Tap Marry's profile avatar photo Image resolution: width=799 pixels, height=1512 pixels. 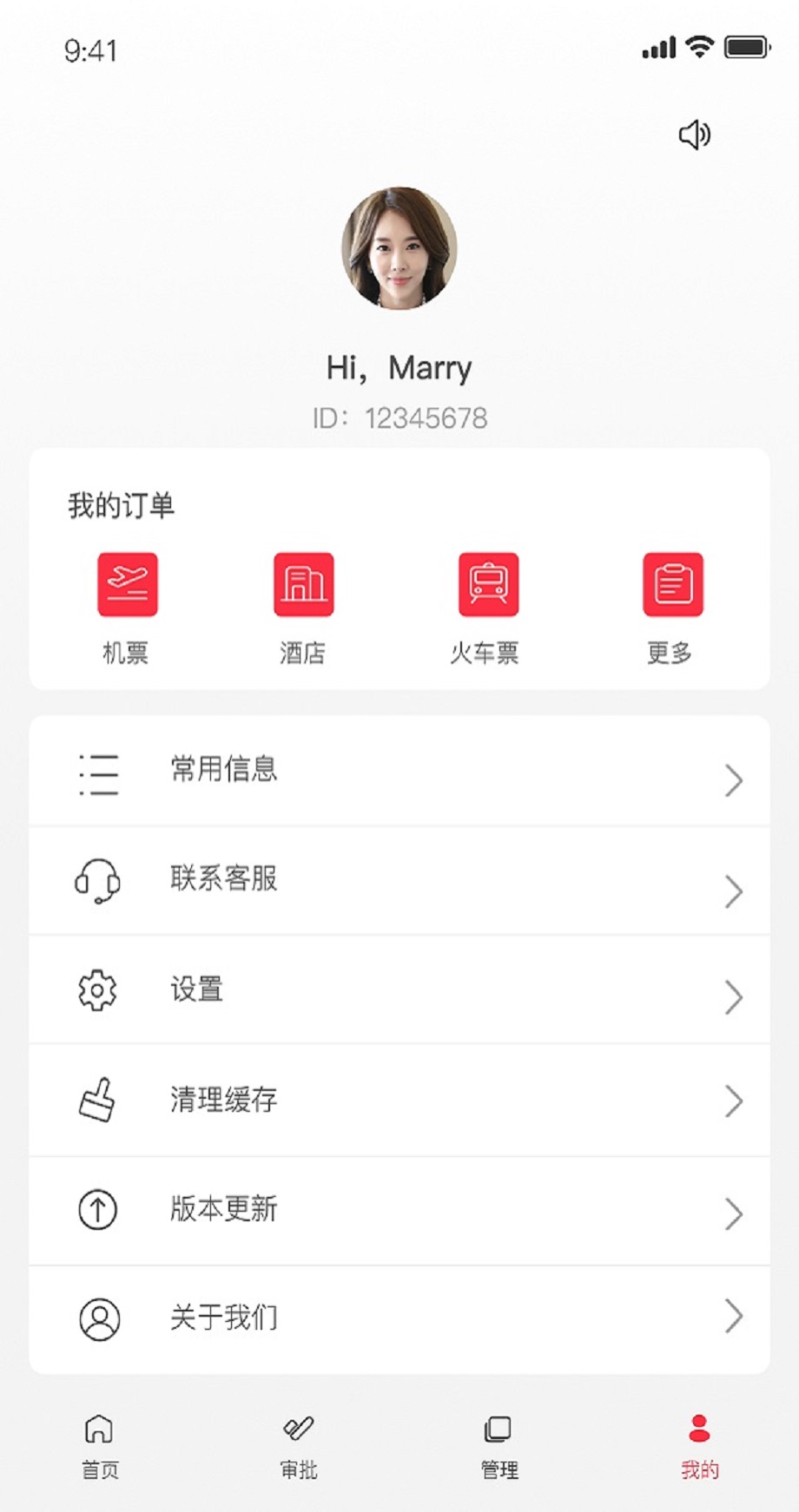point(399,248)
